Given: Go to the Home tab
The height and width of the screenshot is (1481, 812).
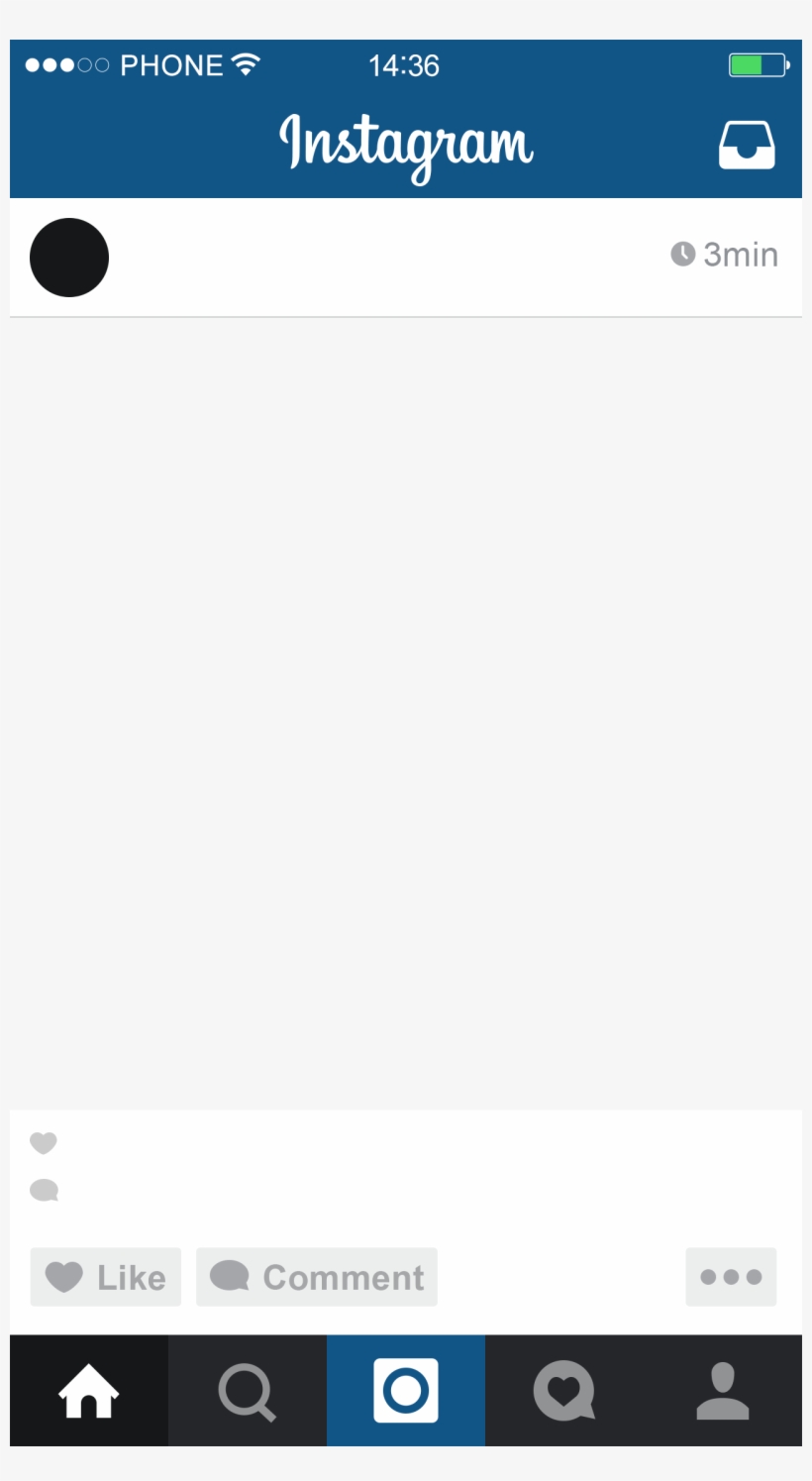Looking at the screenshot, I should coord(89,1391).
